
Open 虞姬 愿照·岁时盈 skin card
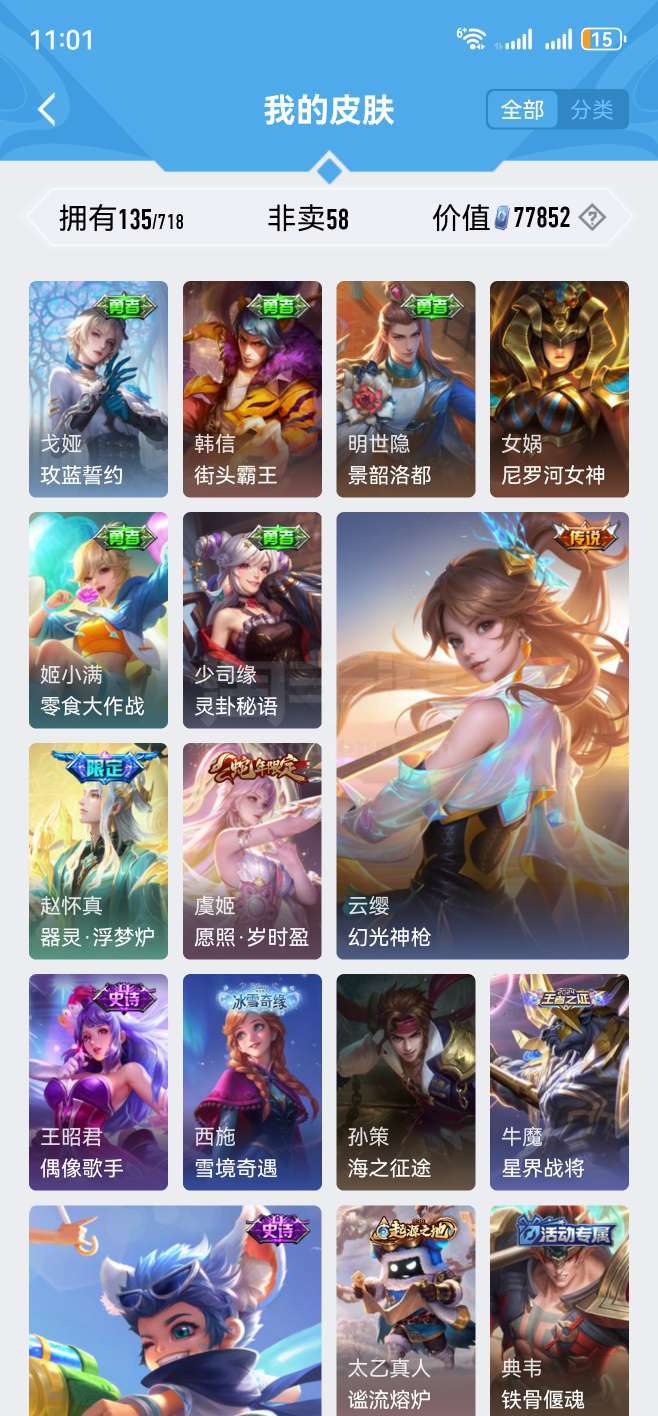(252, 851)
